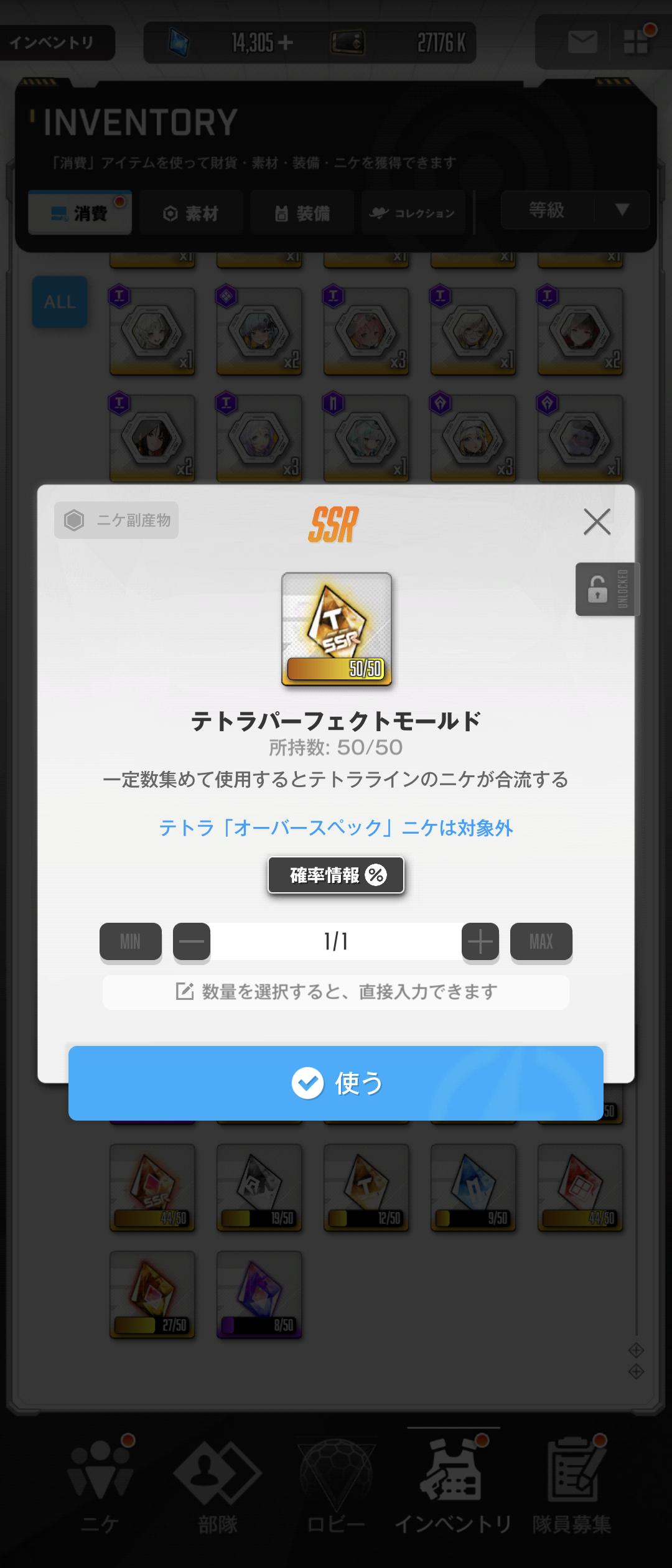Tap the 1/1 quantity field
This screenshot has height=1568, width=672.
coord(336,941)
